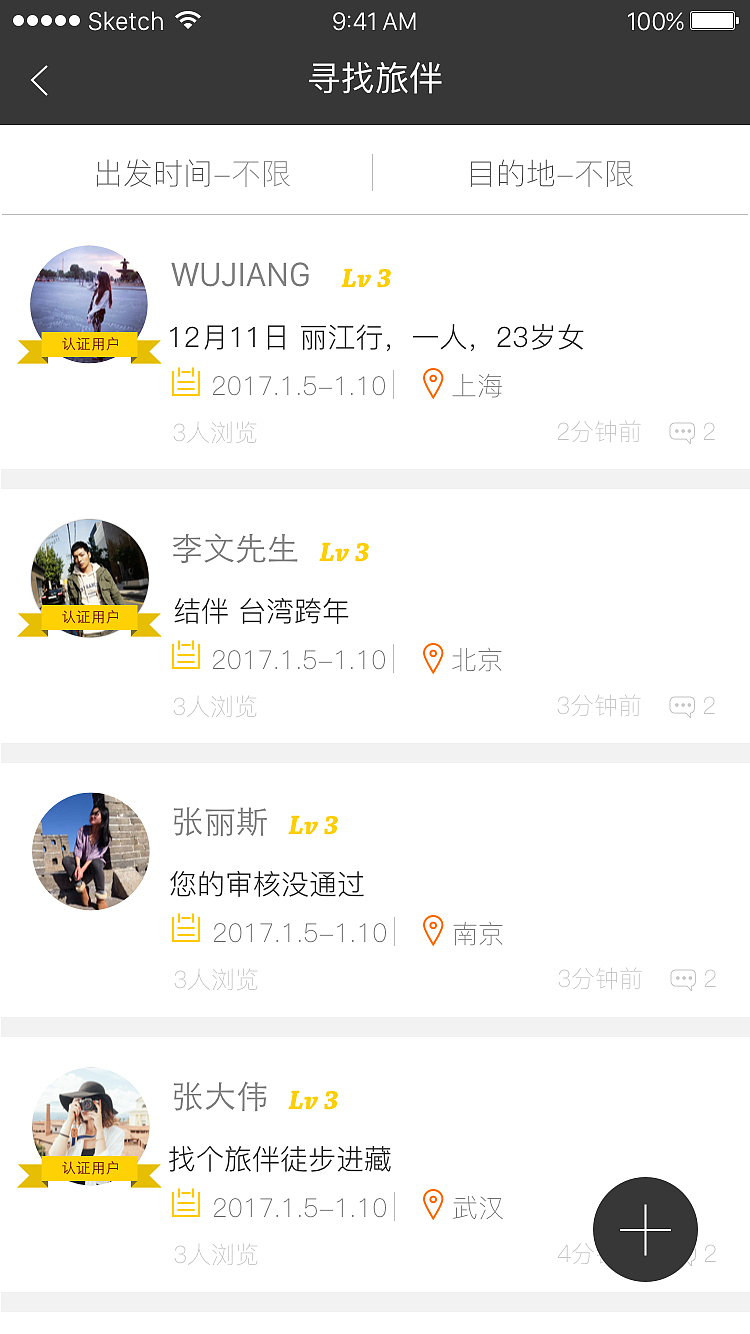750x1334 pixels.
Task: Click the 认证用户 badge under WUJIANG's avatar
Action: [88, 345]
